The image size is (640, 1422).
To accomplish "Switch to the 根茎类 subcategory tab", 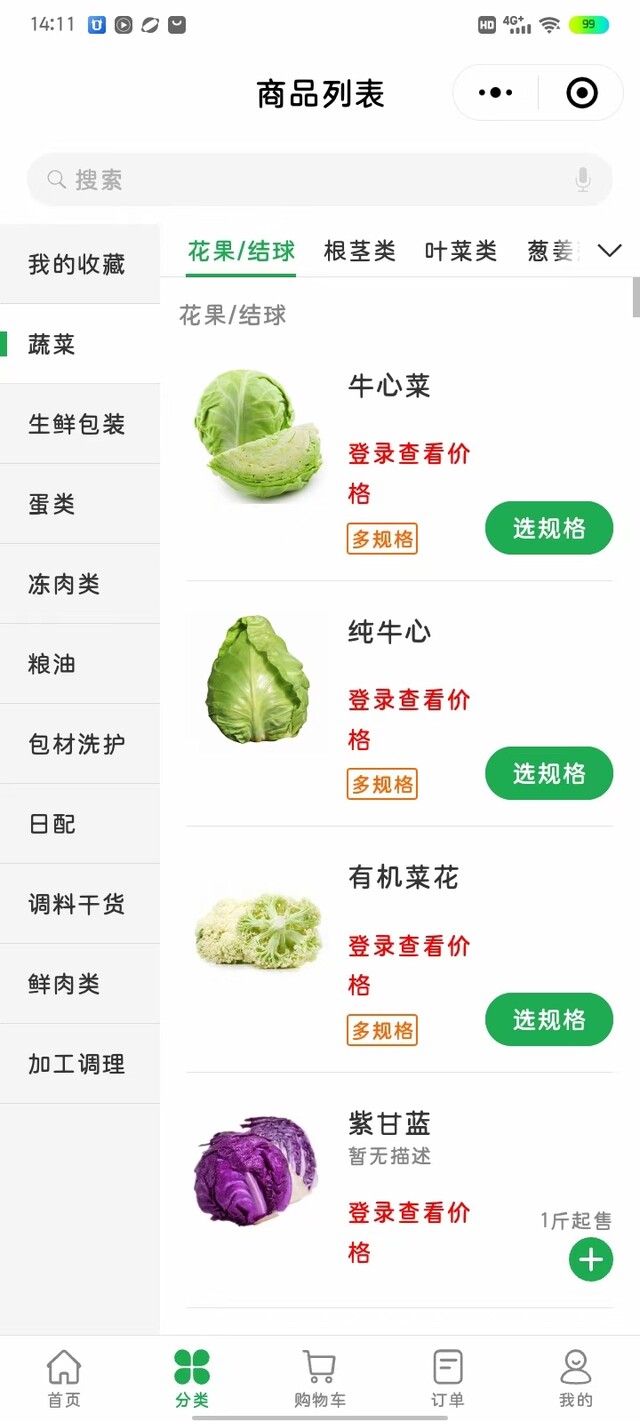I will pos(360,251).
